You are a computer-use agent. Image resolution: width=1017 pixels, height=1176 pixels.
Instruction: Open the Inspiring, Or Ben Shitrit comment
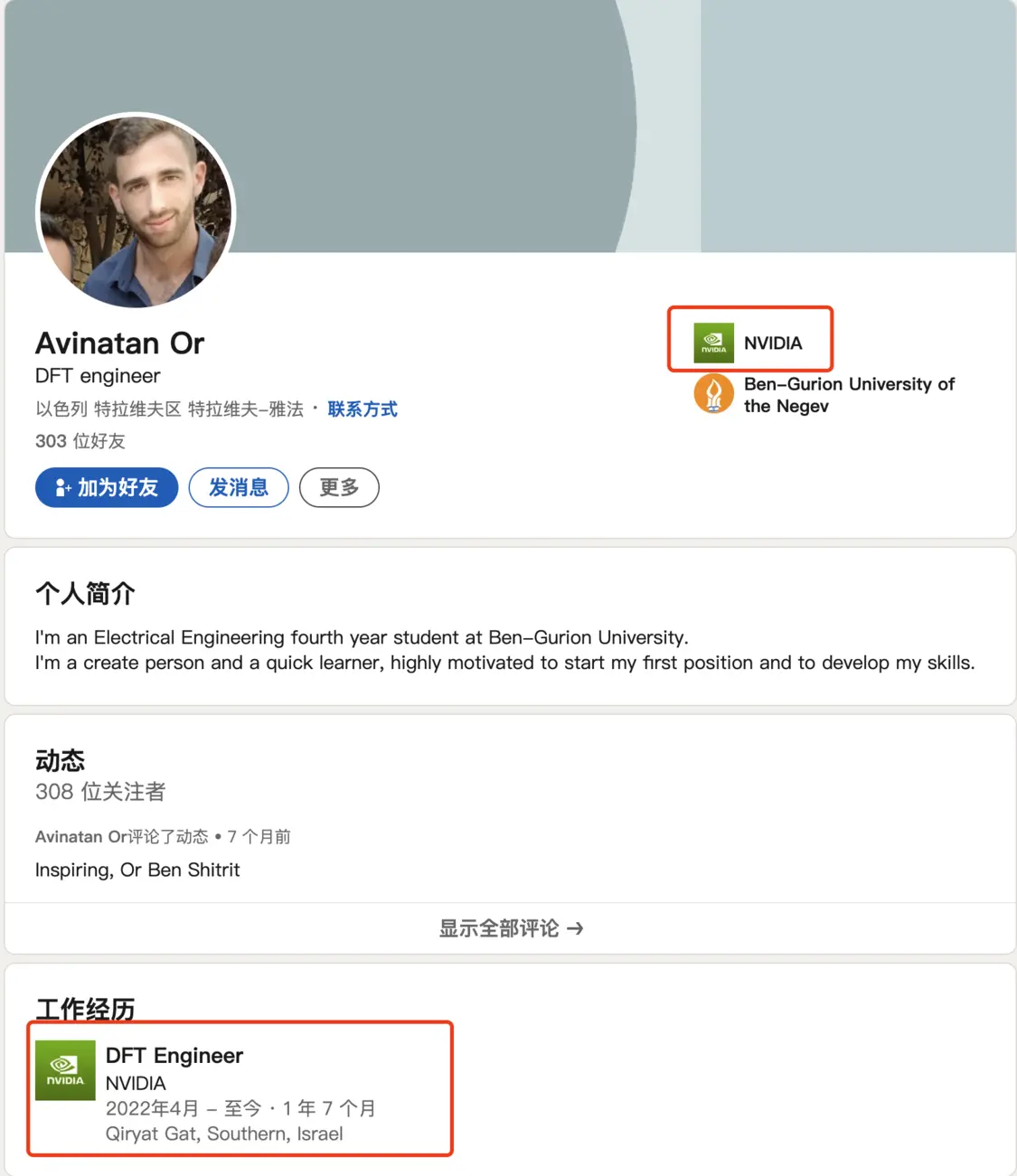pyautogui.click(x=137, y=870)
